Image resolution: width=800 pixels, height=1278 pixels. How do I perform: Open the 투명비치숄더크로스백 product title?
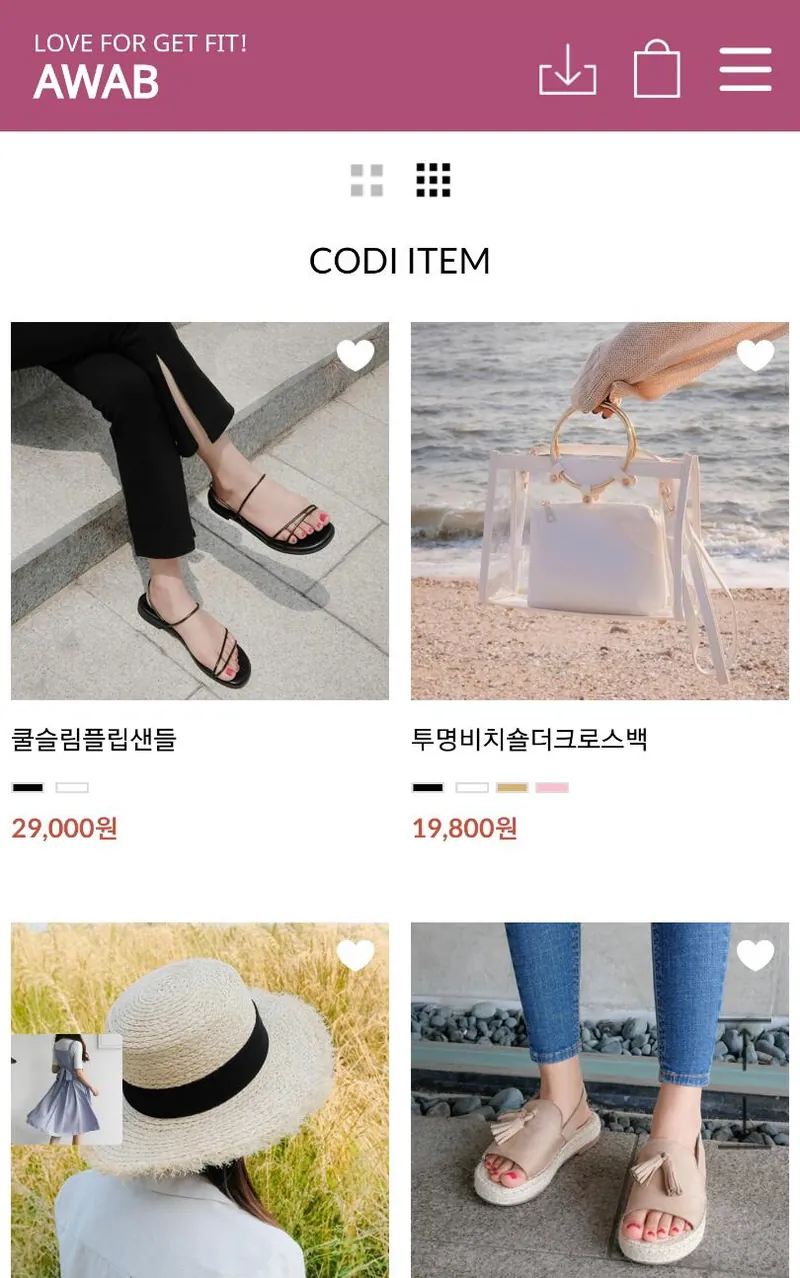click(529, 740)
